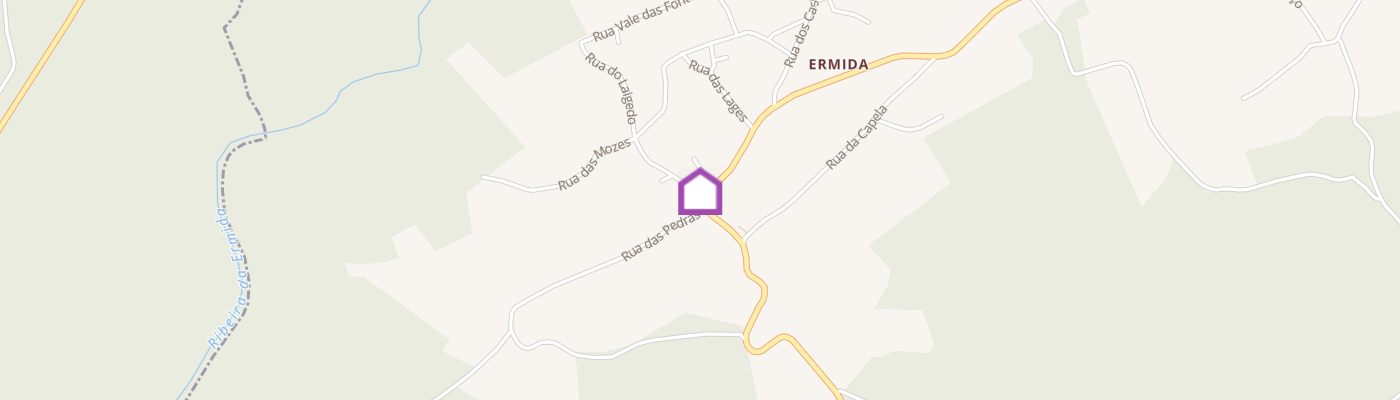Tap the purple house marker on the map
This screenshot has height=400, width=1400.
[x=700, y=192]
